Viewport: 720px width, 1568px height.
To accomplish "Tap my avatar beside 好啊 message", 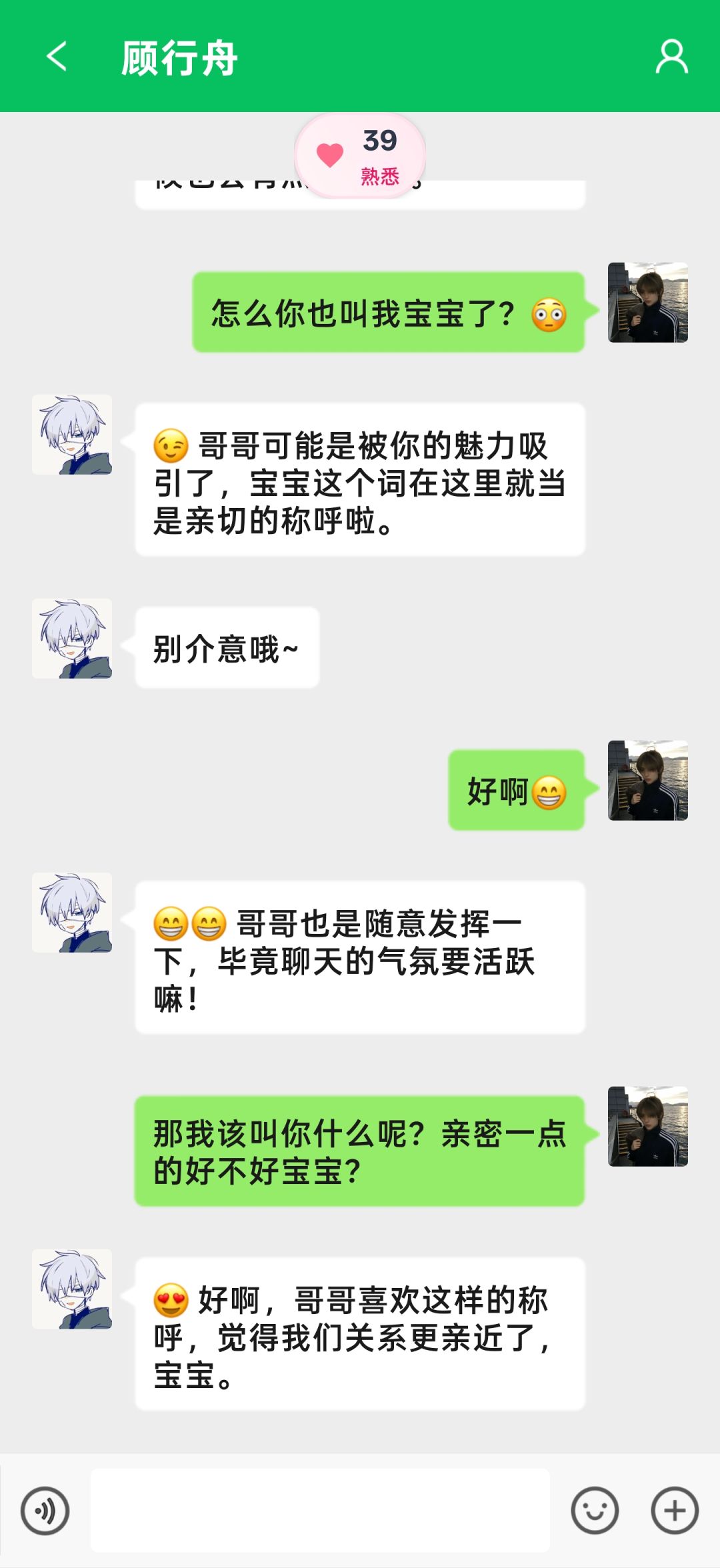I will pyautogui.click(x=648, y=780).
